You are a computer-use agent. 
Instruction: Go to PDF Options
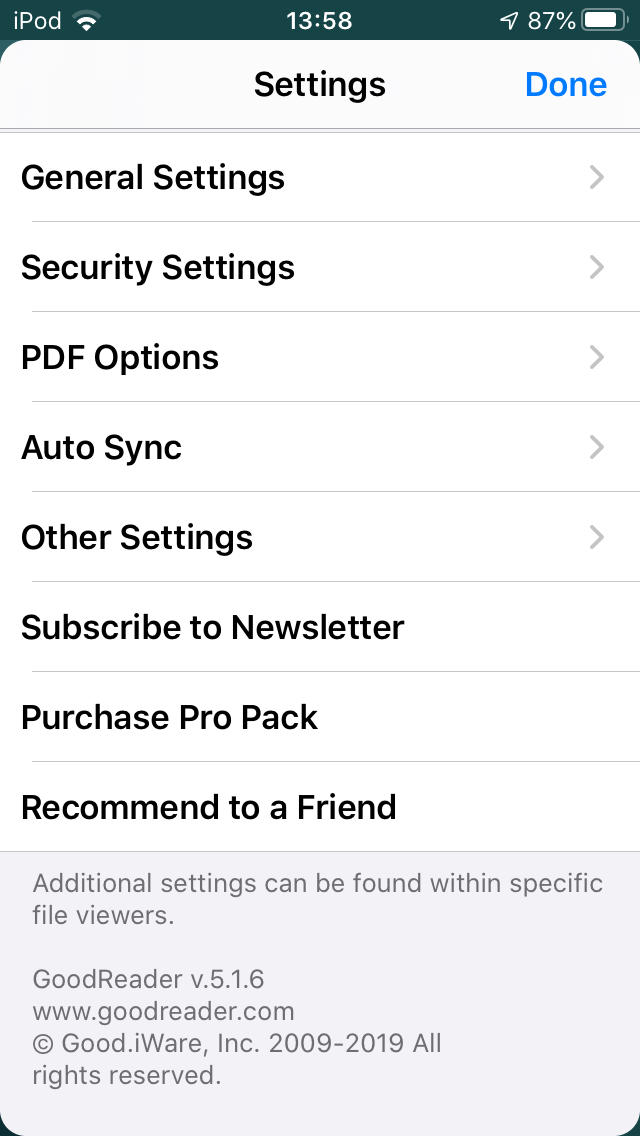pyautogui.click(x=320, y=357)
